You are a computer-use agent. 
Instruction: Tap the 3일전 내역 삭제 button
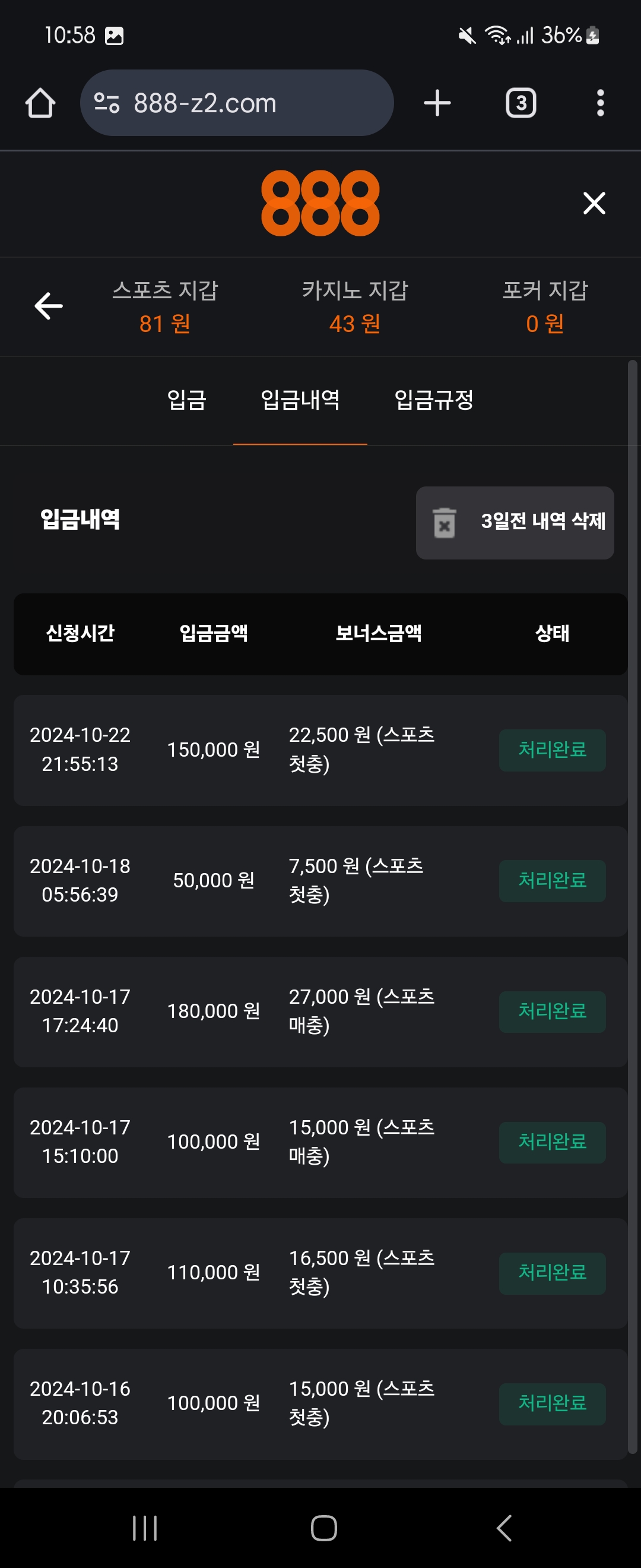click(x=515, y=522)
